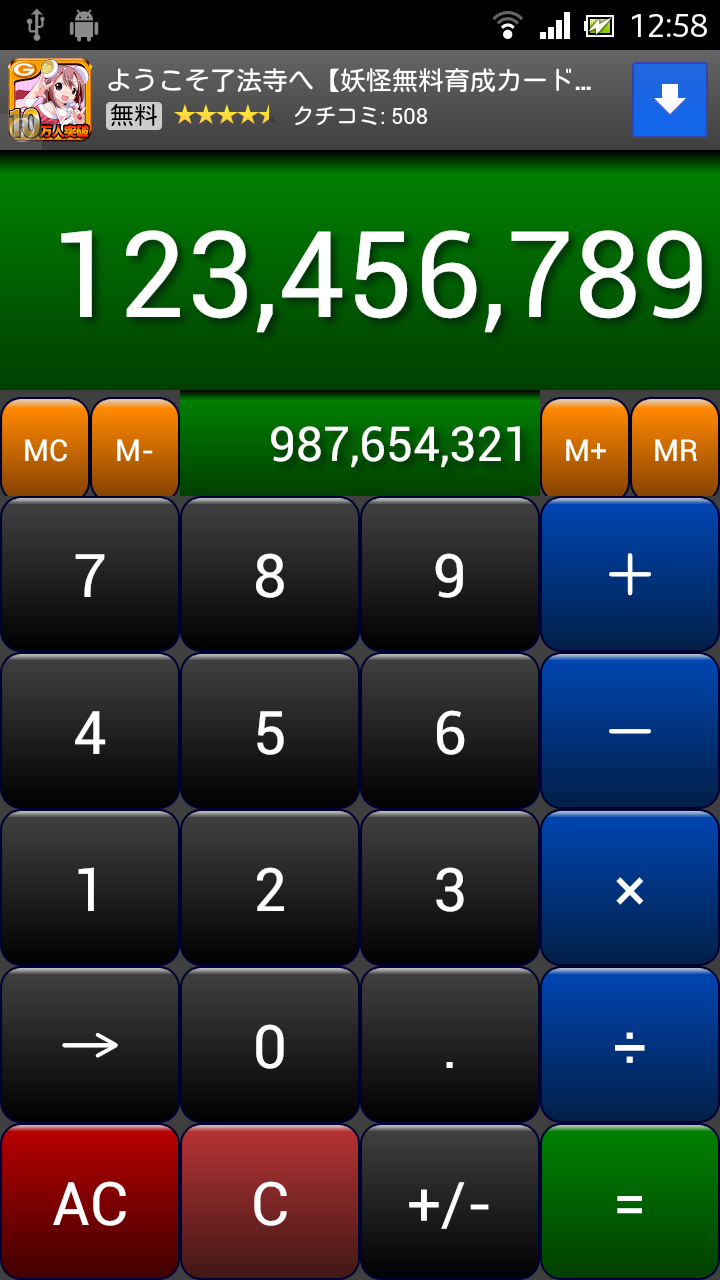This screenshot has height=1280, width=720.
Task: Calculate the result with the equals key
Action: (x=630, y=1202)
